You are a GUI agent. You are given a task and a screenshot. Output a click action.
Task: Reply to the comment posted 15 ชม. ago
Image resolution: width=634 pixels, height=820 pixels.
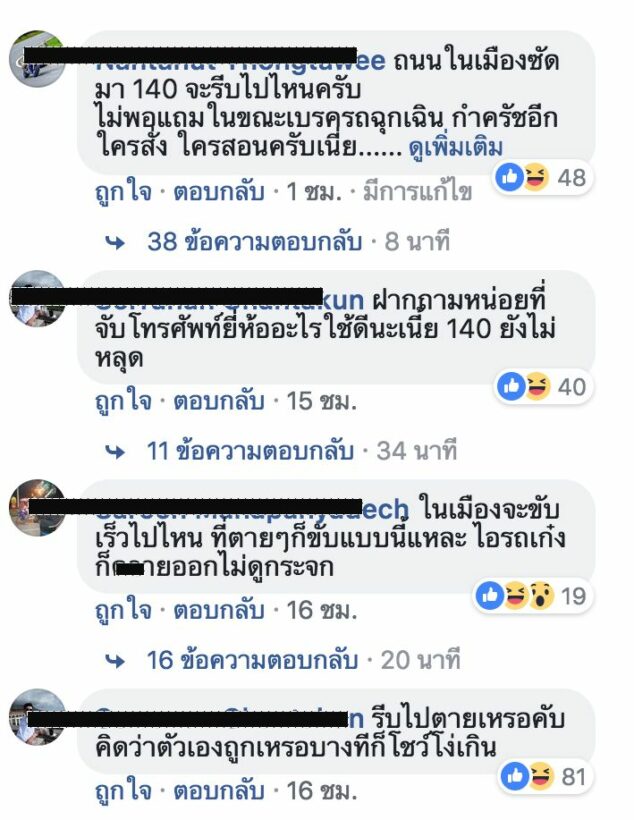coord(219,403)
